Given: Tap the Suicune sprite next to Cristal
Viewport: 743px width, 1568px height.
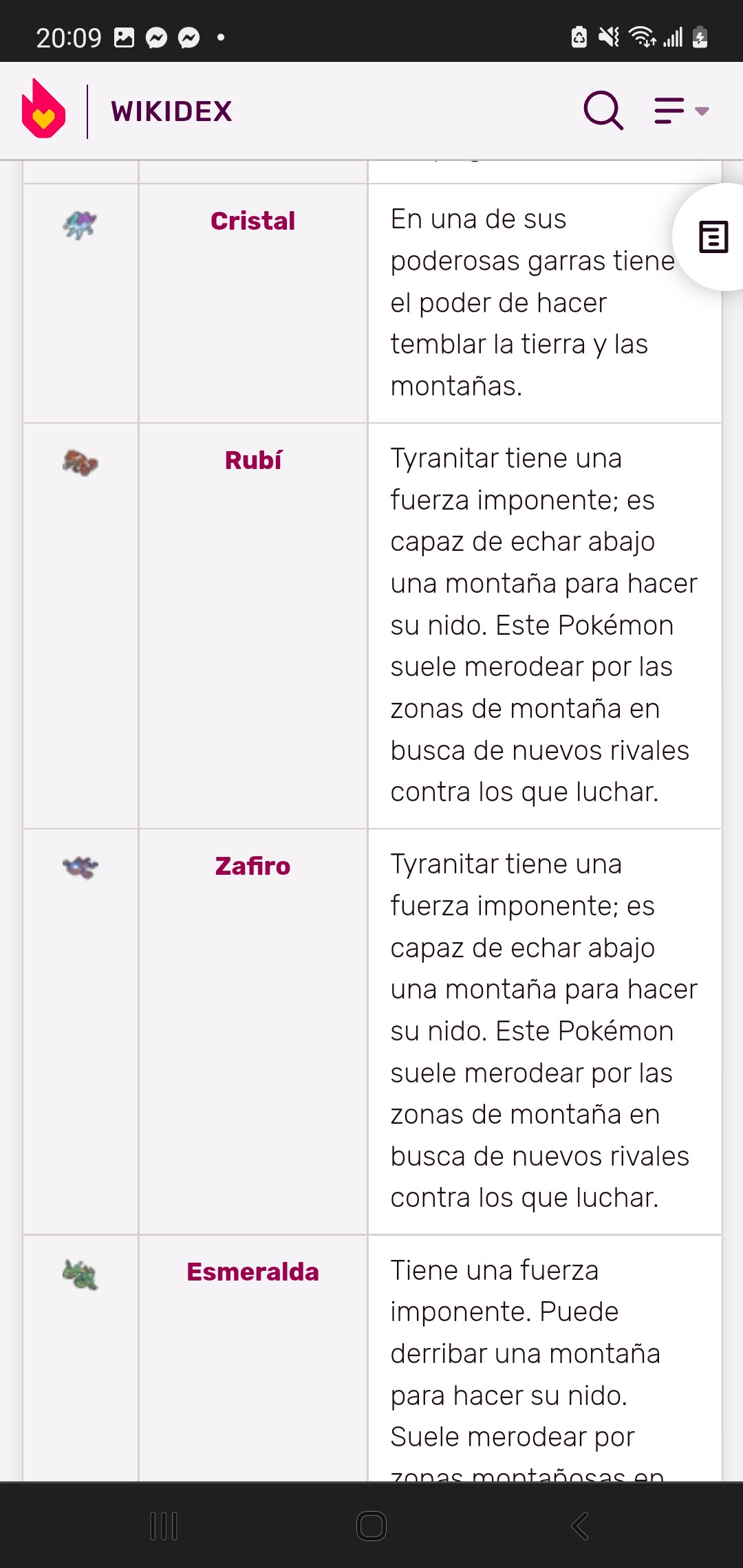Looking at the screenshot, I should pos(80,224).
